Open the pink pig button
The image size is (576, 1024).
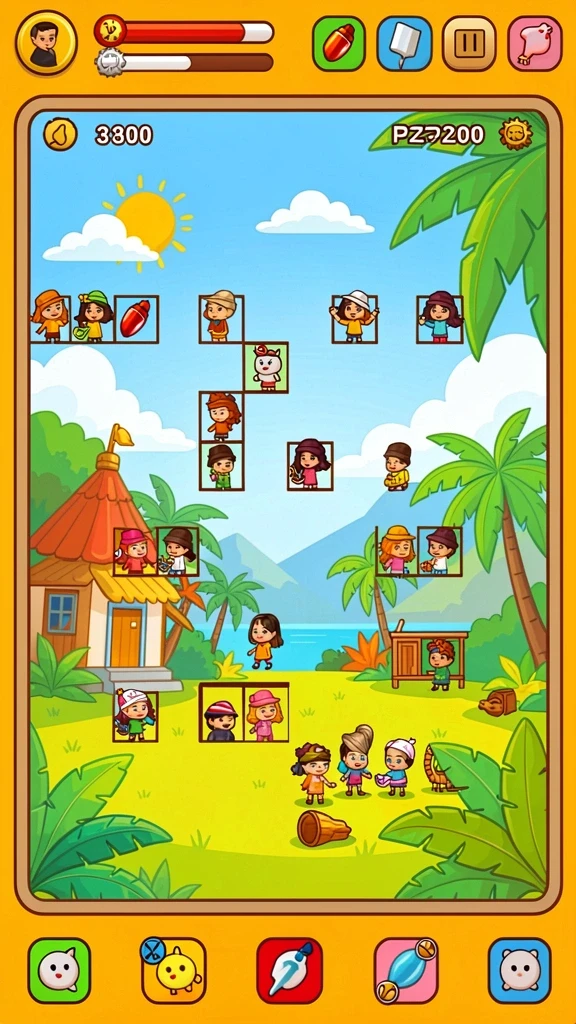[534, 43]
